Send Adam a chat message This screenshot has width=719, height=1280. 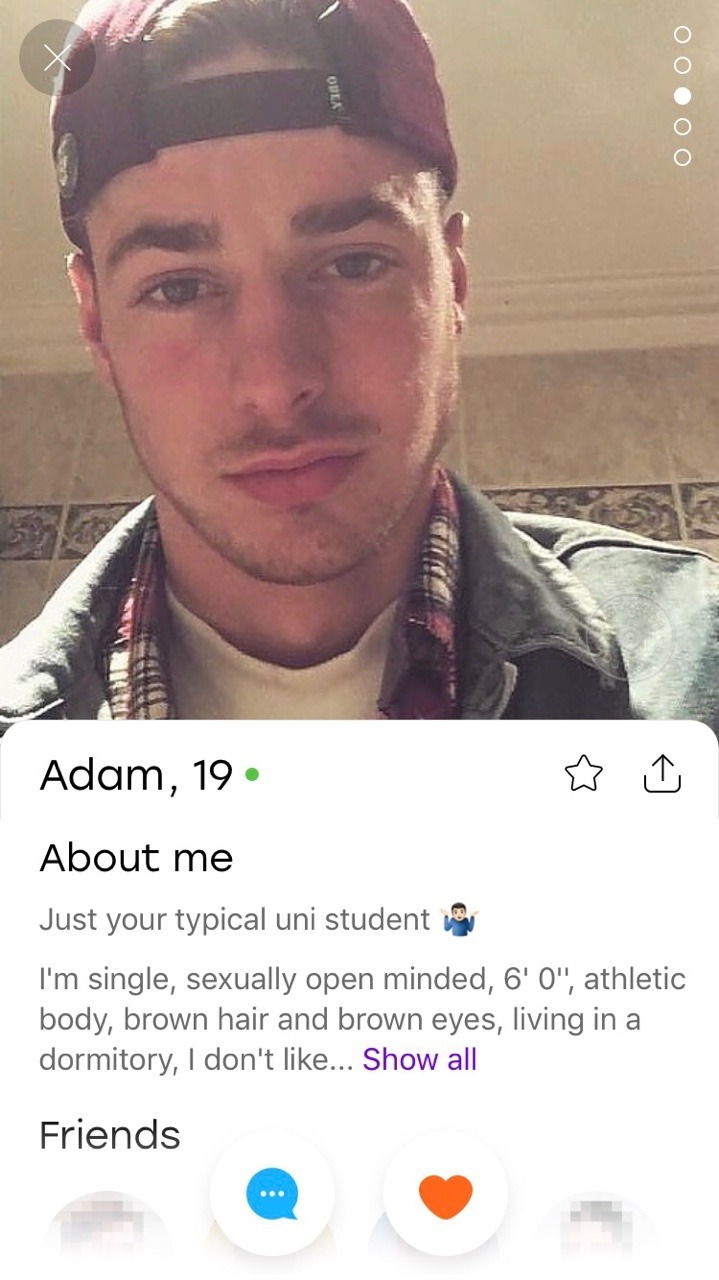point(271,1194)
